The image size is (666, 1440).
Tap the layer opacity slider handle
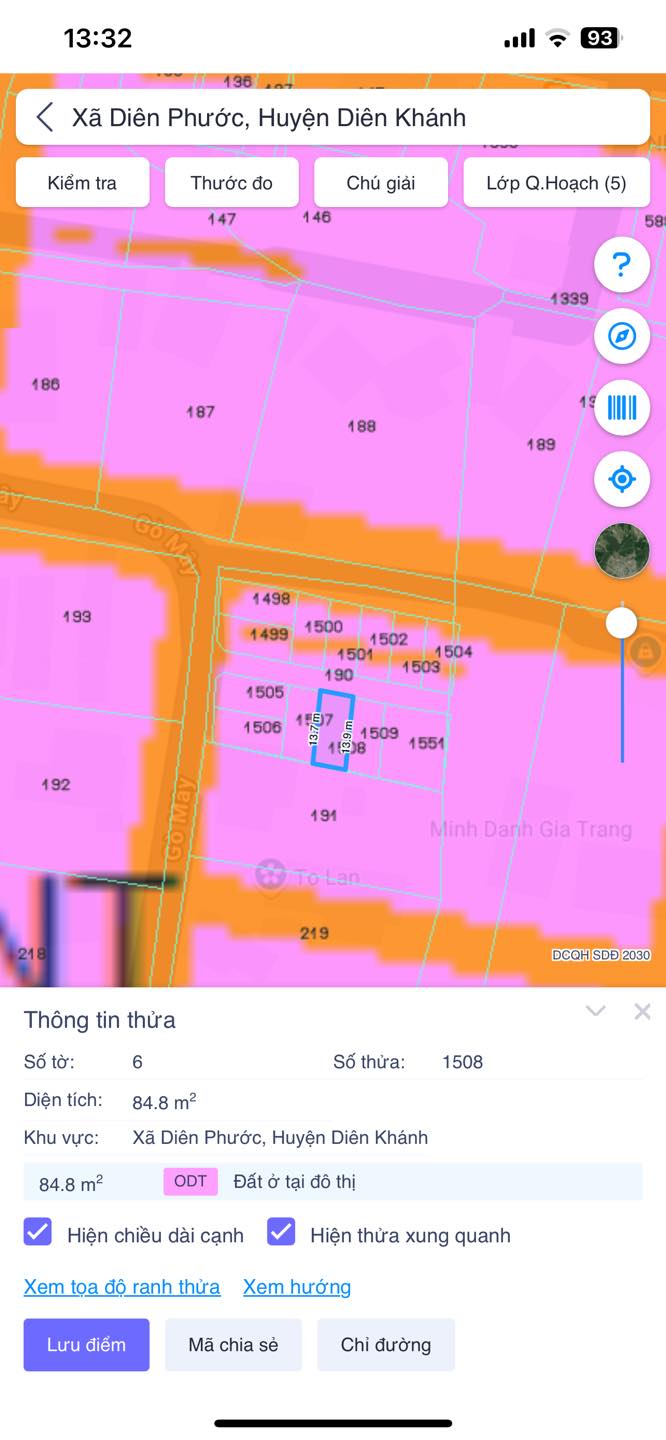[622, 623]
